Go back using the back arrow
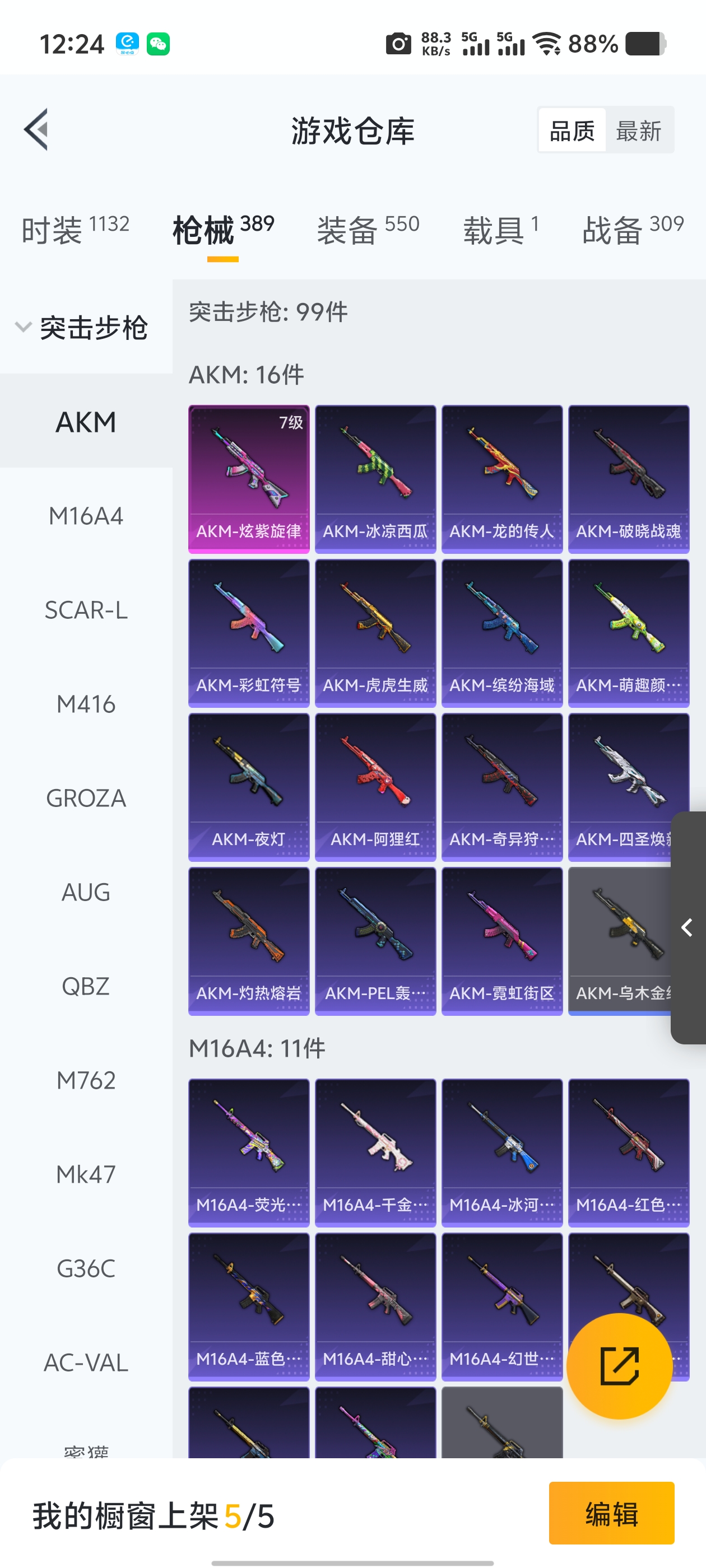The width and height of the screenshot is (706, 1568). click(36, 130)
